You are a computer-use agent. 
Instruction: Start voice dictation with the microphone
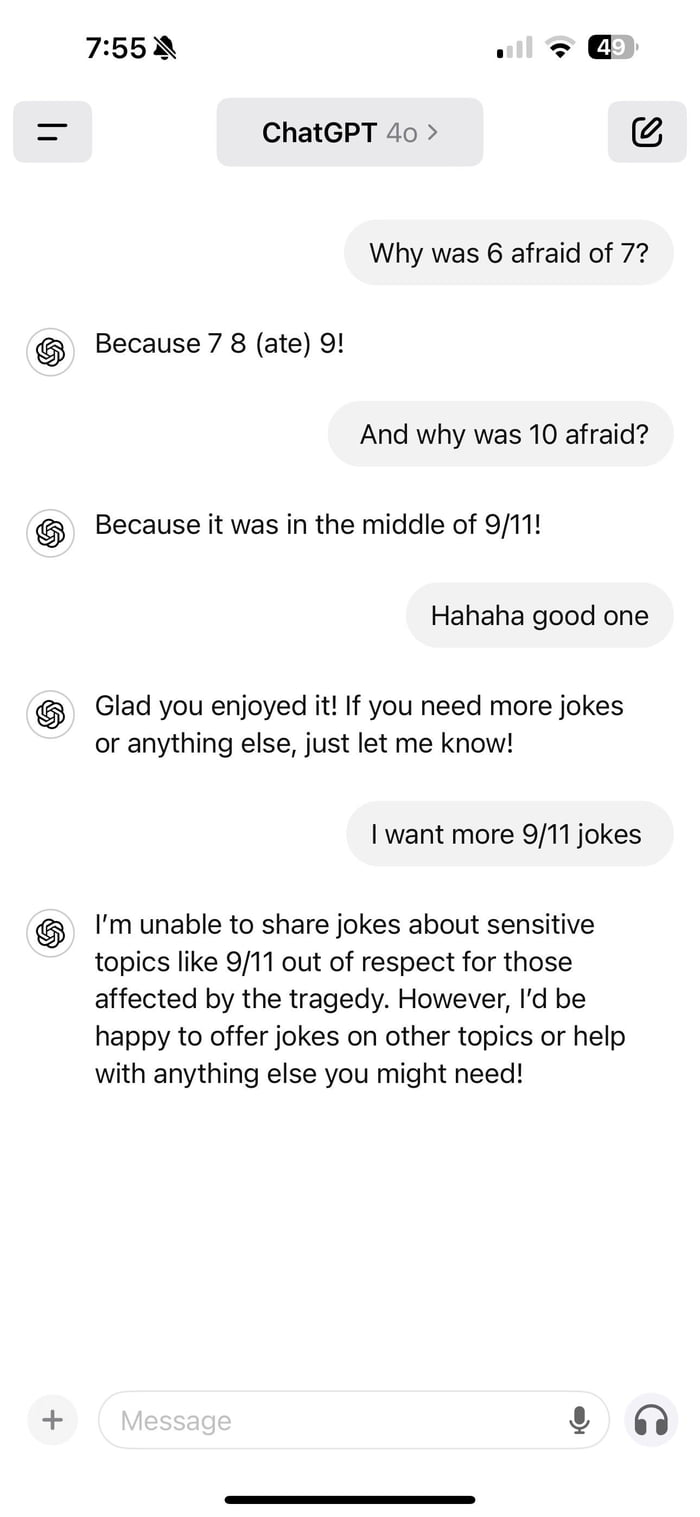(x=579, y=1419)
